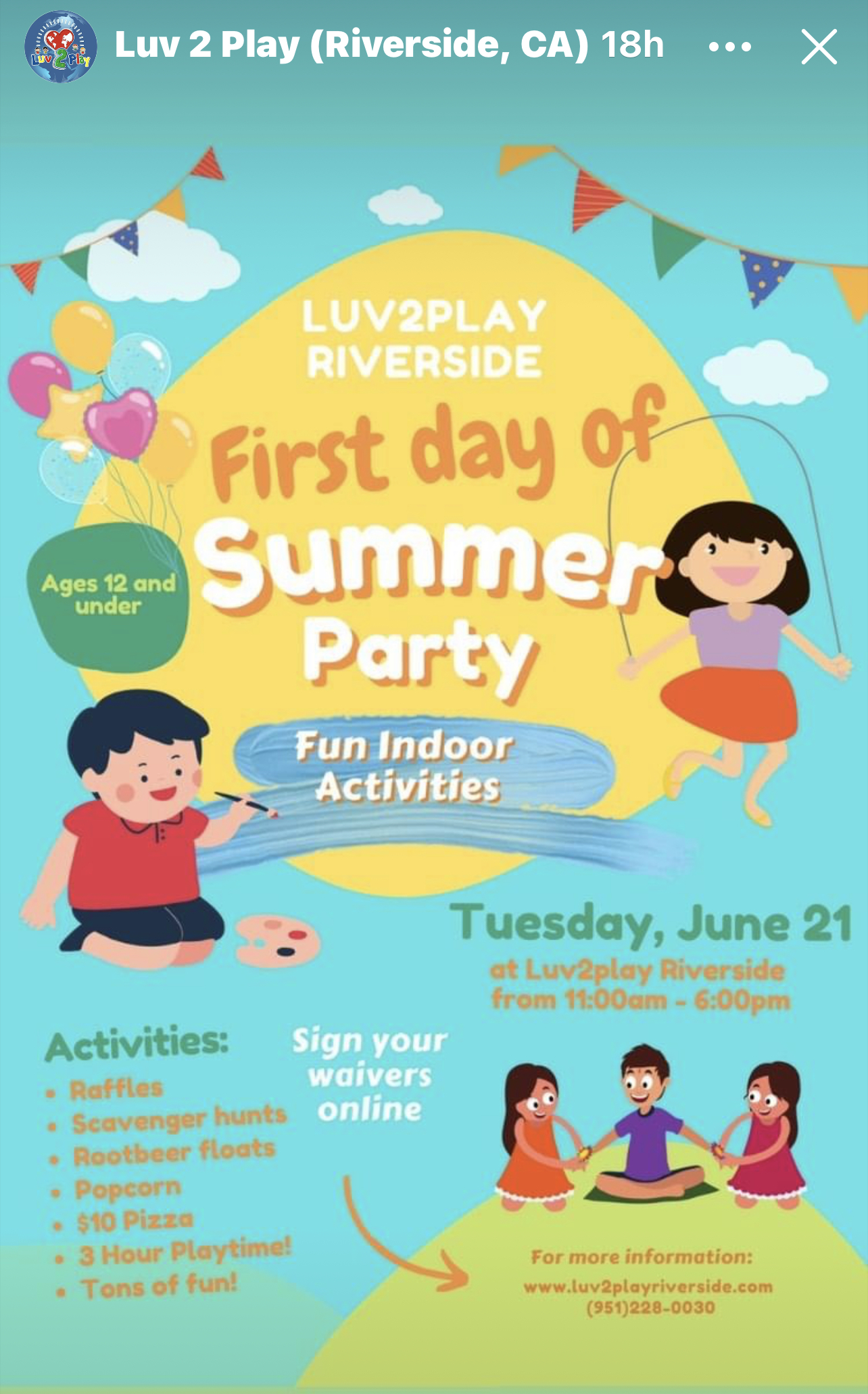Screen dimensions: 868x1394
Task: Open the three-dot story options menu
Action: (729, 47)
